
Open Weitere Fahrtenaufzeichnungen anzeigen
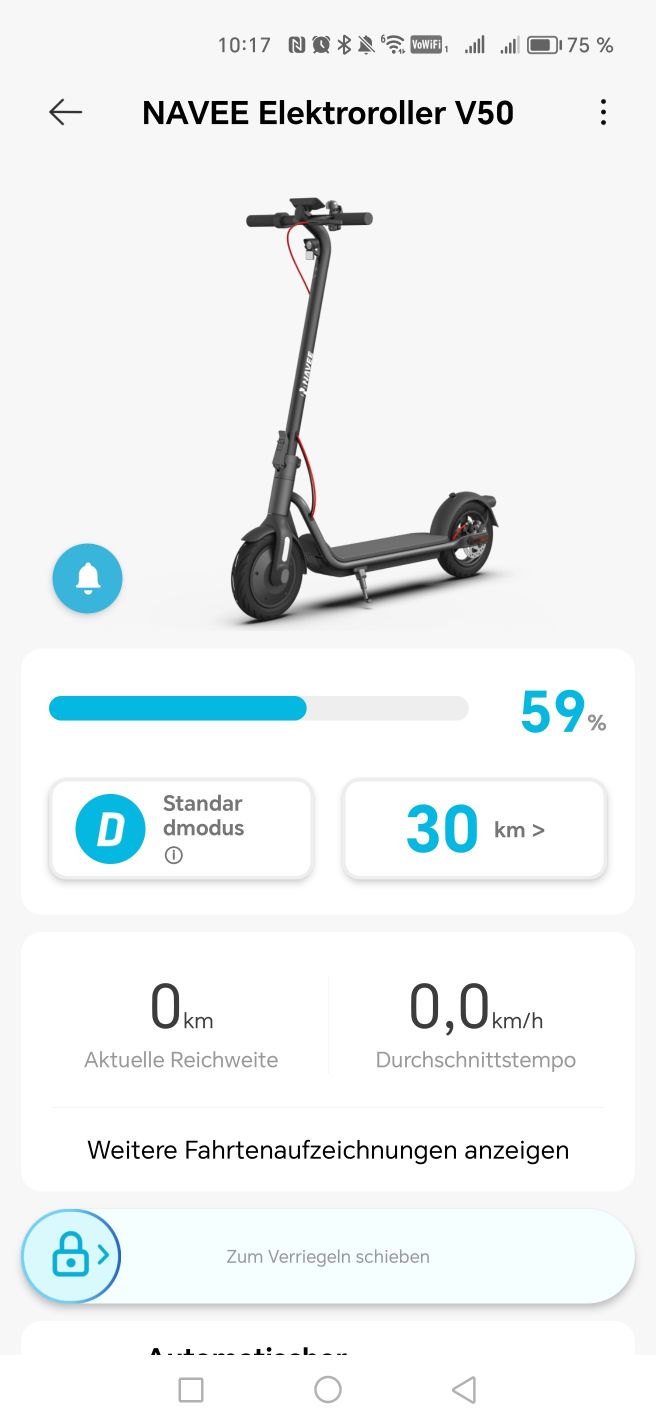pyautogui.click(x=328, y=1150)
